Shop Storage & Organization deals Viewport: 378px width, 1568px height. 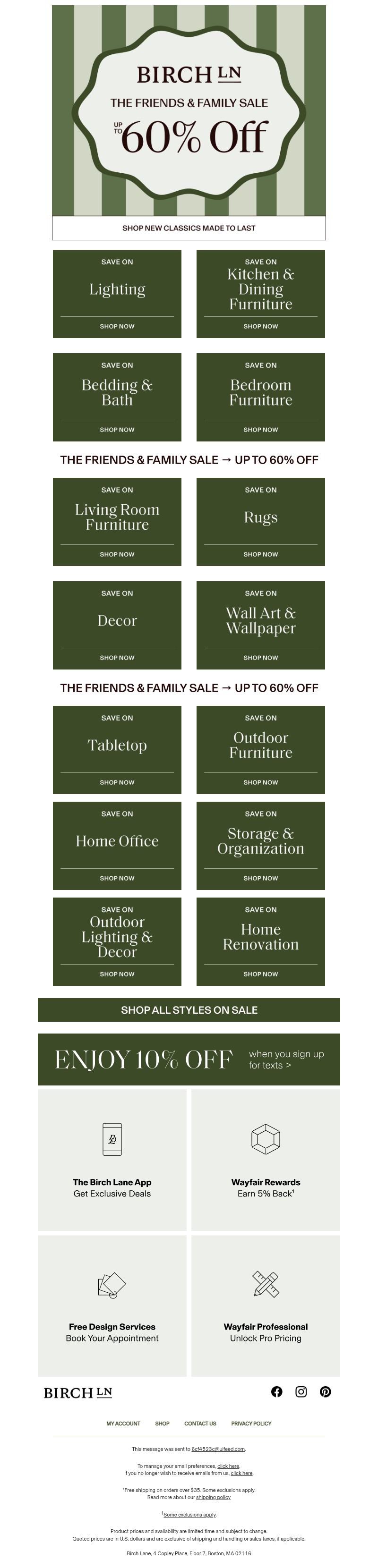point(260,846)
